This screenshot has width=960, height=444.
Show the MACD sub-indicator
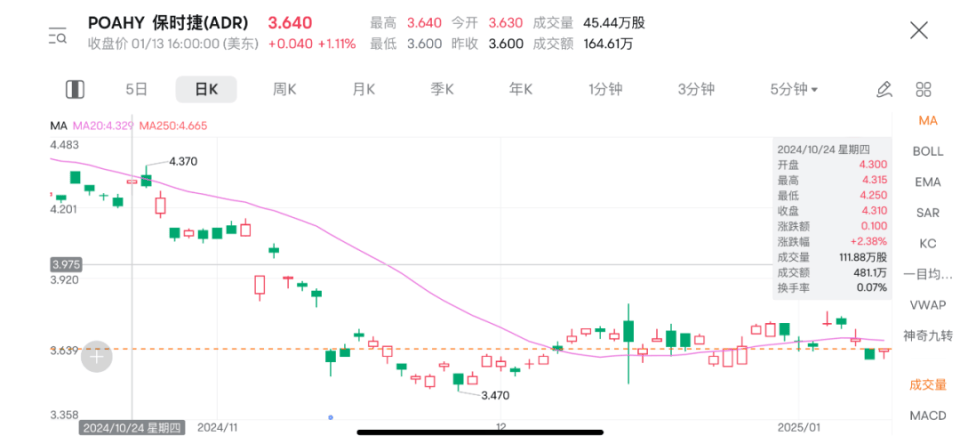(x=928, y=415)
